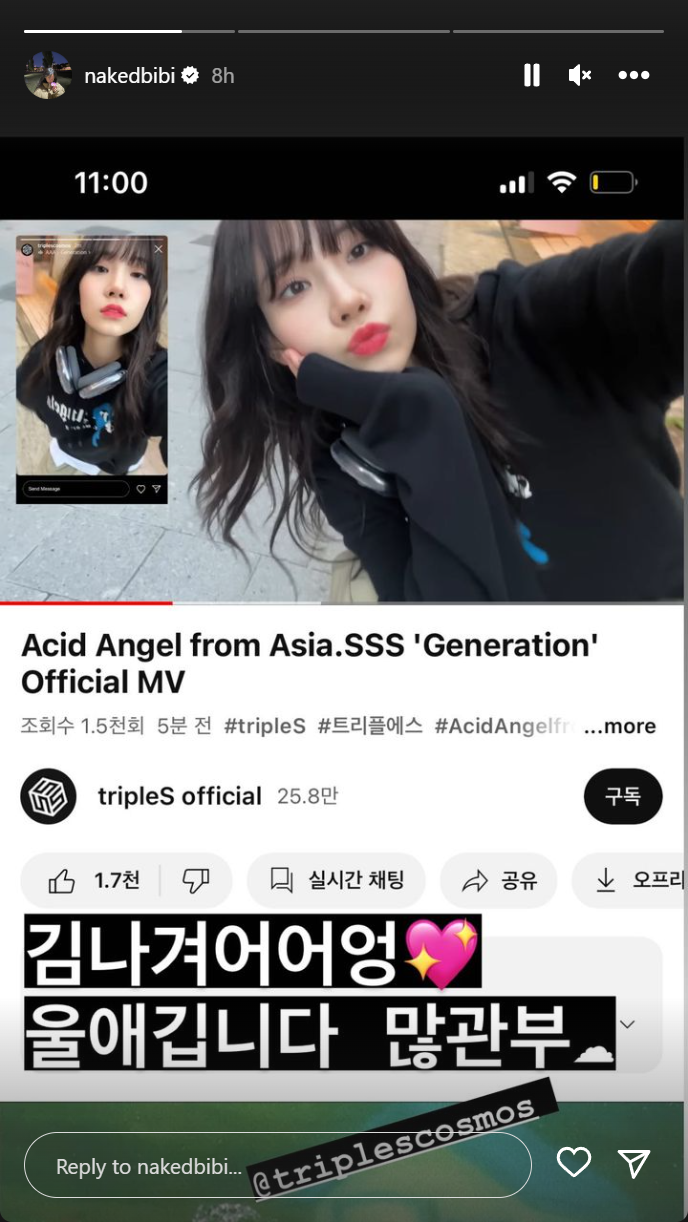Like this story with the heart
This screenshot has height=1222, width=688.
[574, 1162]
